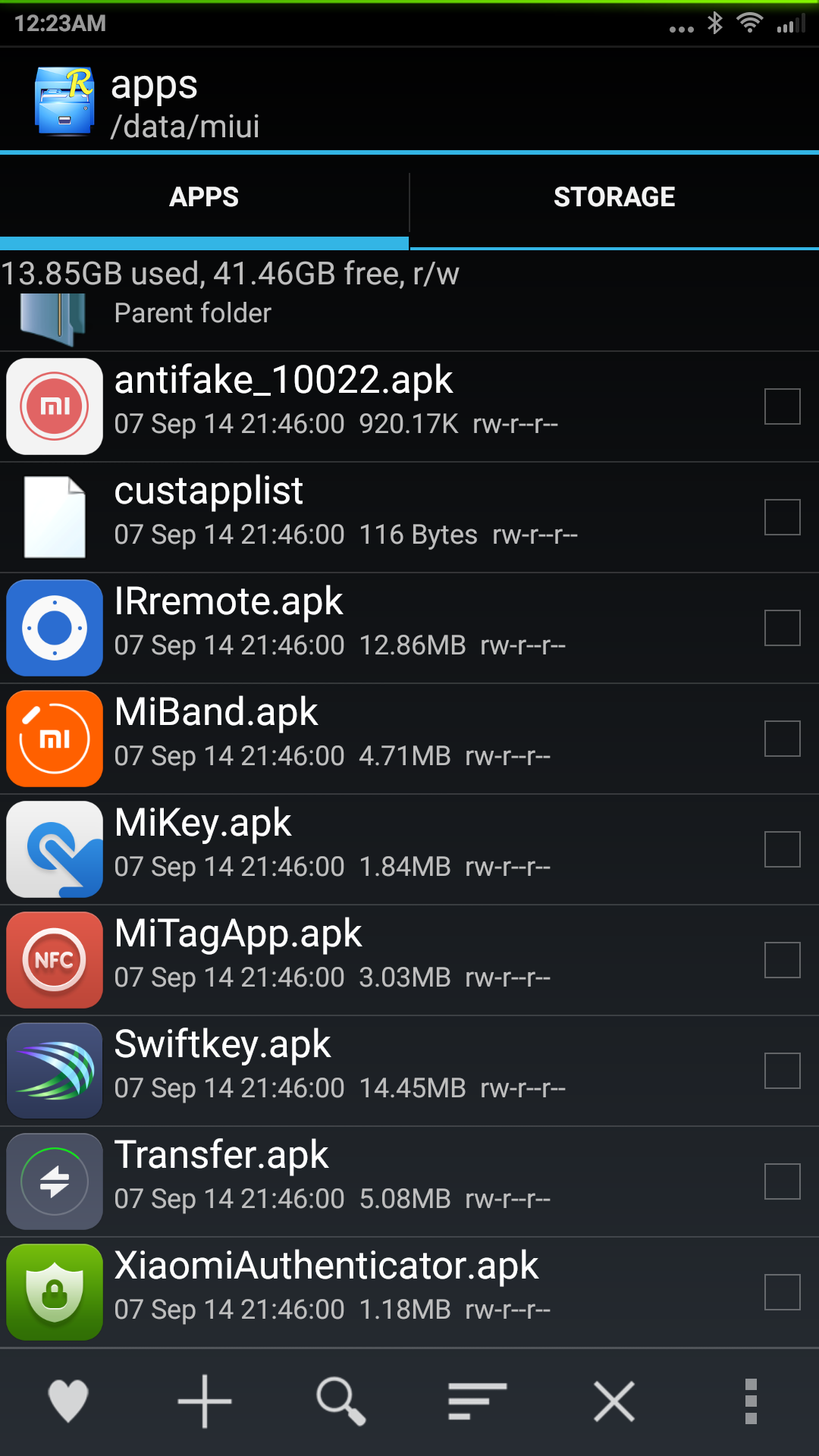Go to the Parent folder
The image size is (819, 1456).
tap(193, 314)
